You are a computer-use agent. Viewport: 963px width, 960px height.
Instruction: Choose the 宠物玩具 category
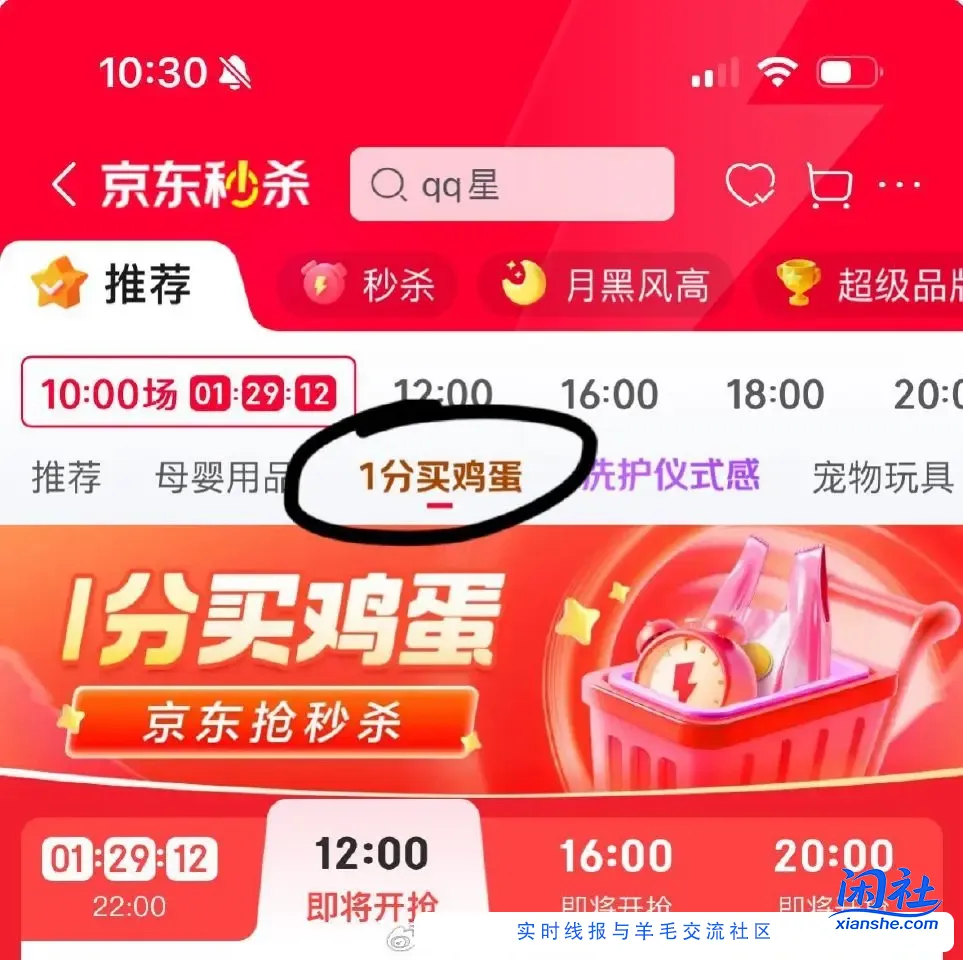pyautogui.click(x=882, y=477)
